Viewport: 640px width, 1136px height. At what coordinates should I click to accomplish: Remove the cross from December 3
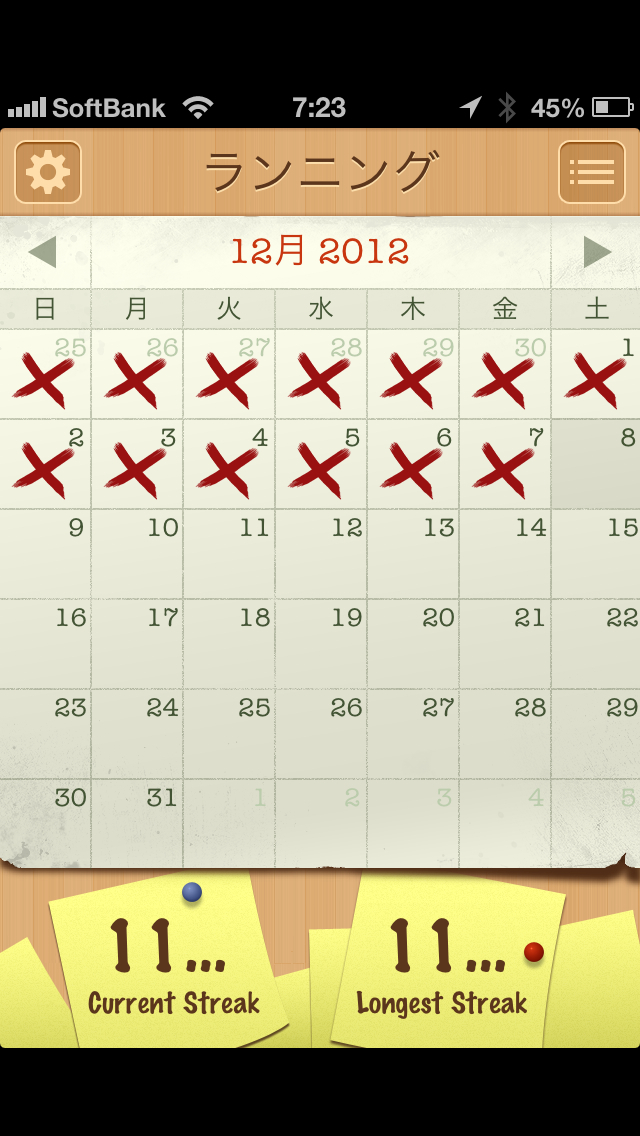click(137, 465)
